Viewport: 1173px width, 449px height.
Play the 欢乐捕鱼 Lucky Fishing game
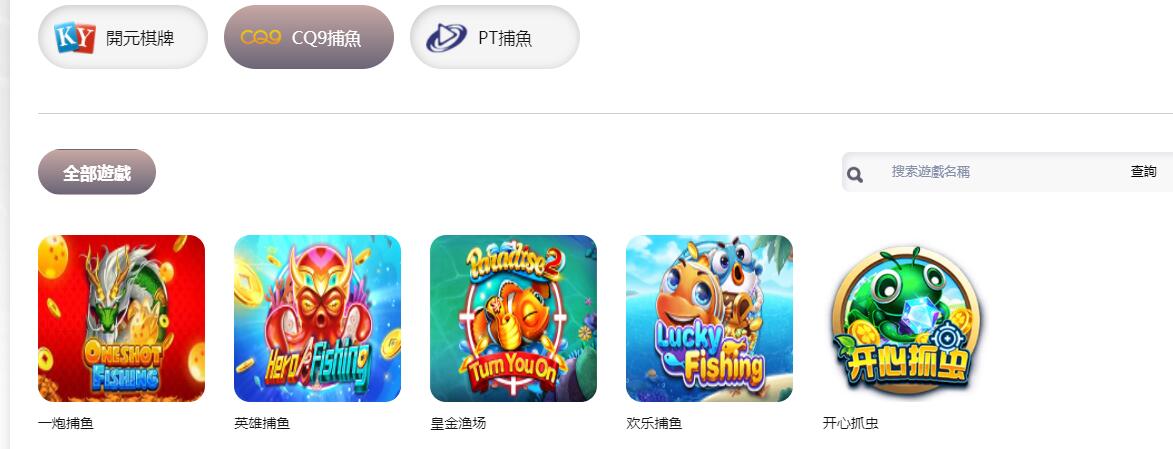[x=709, y=318]
